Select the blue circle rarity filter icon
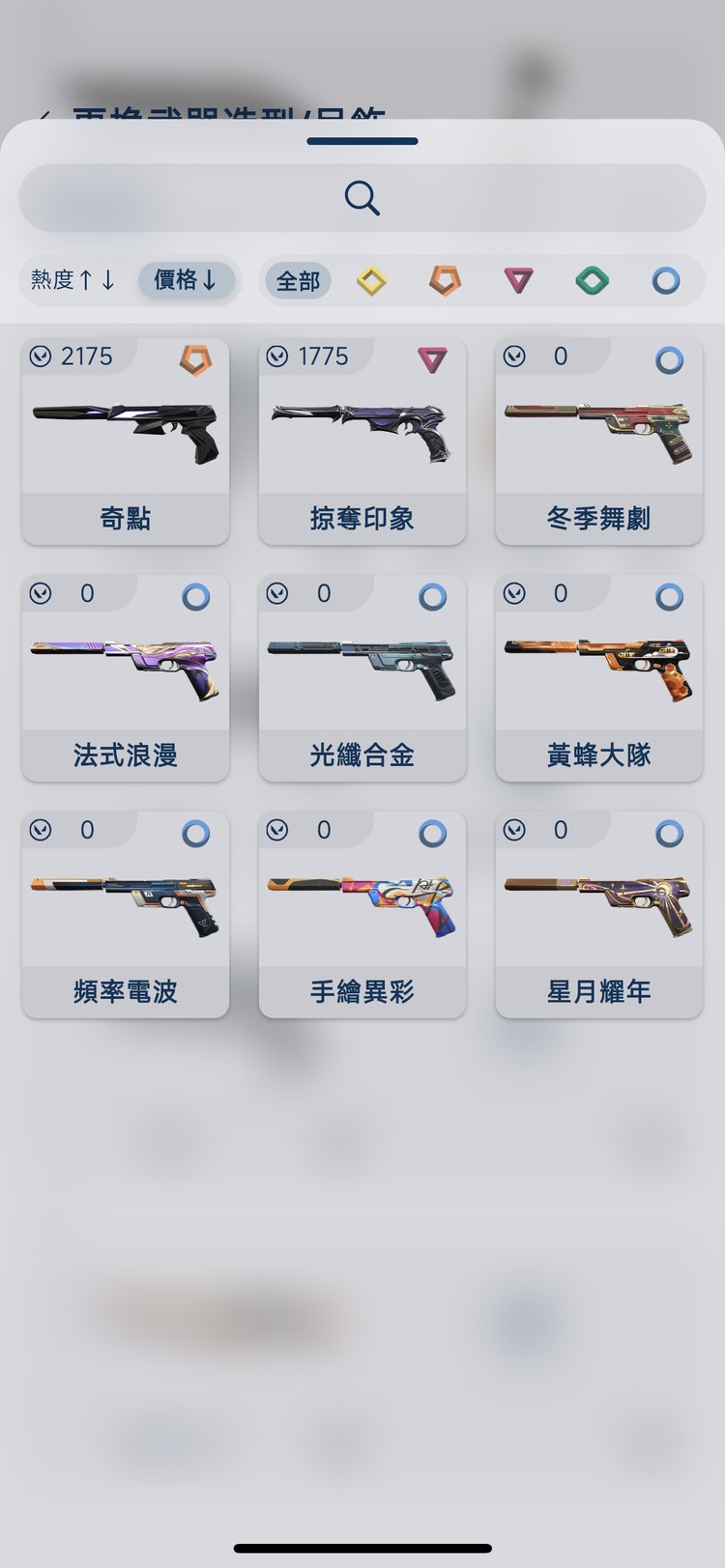The image size is (725, 1568). tap(666, 281)
